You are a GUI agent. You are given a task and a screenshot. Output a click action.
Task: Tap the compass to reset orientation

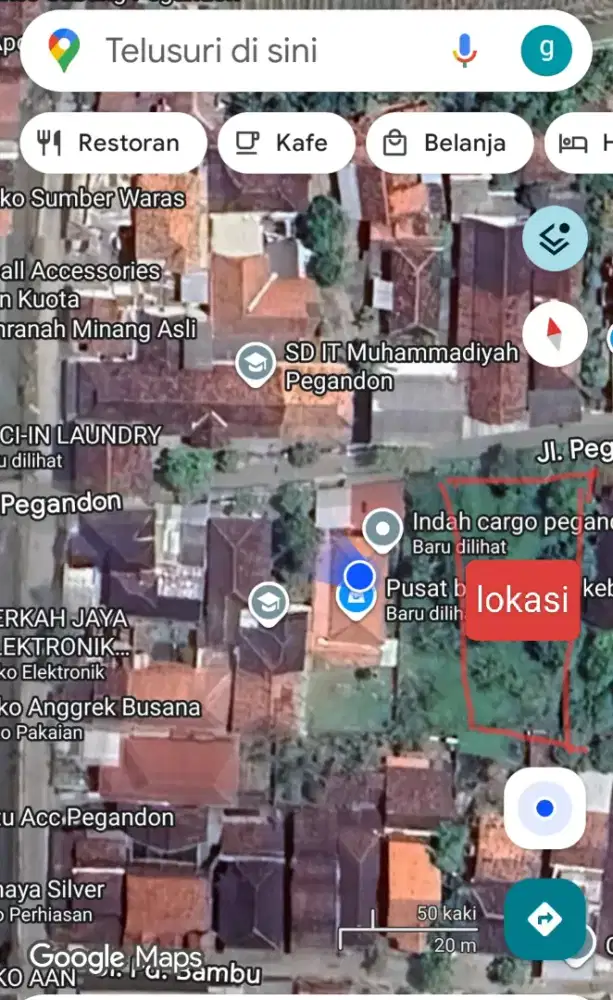(555, 333)
